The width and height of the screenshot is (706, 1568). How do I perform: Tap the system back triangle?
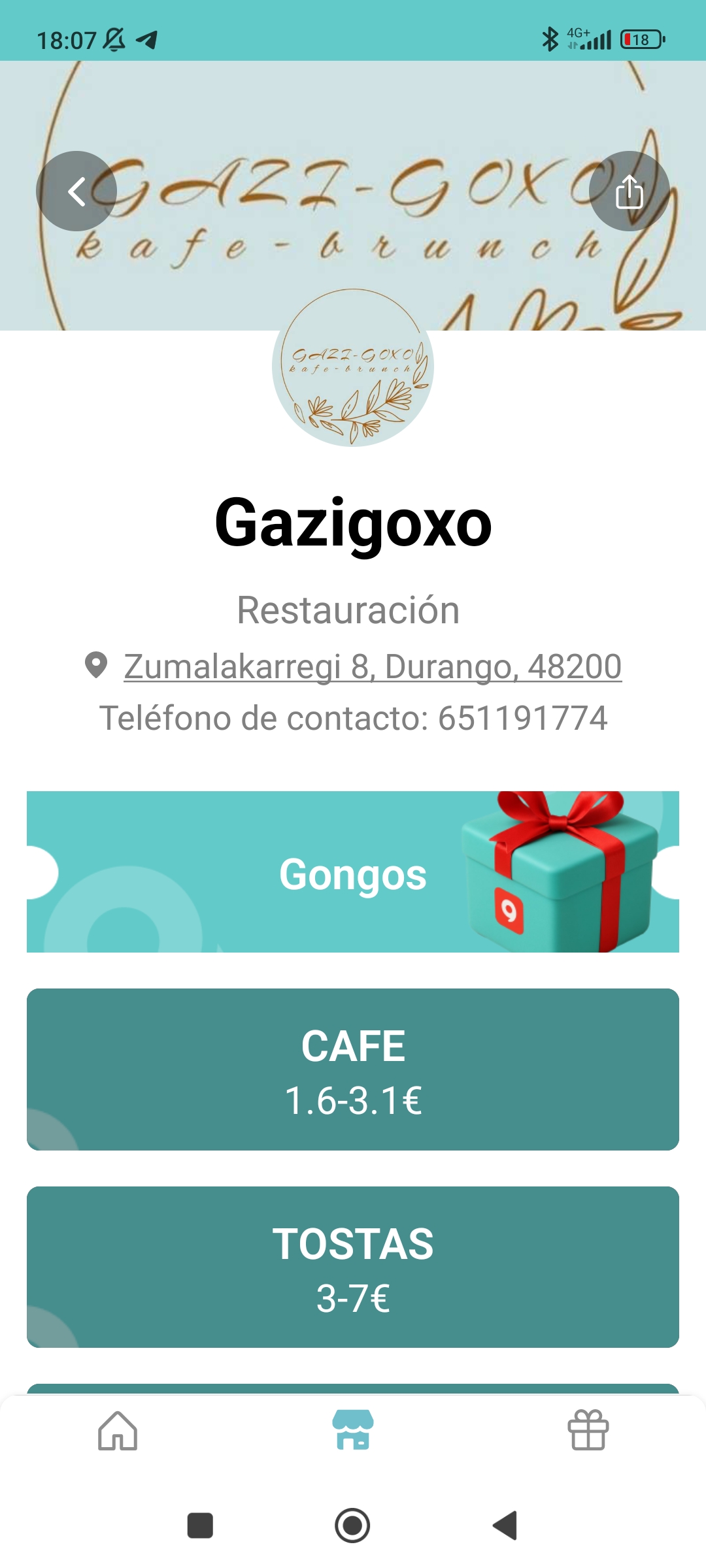[x=505, y=1526]
